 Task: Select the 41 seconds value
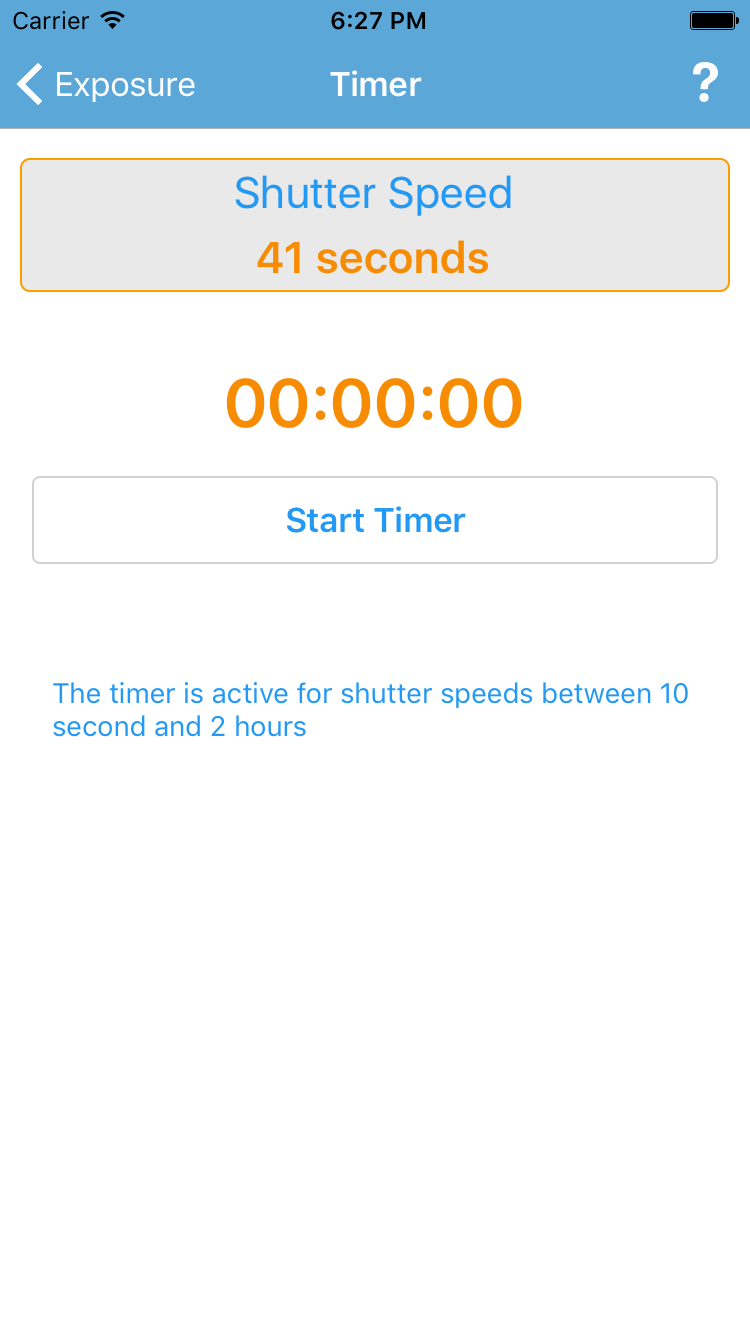tap(374, 257)
